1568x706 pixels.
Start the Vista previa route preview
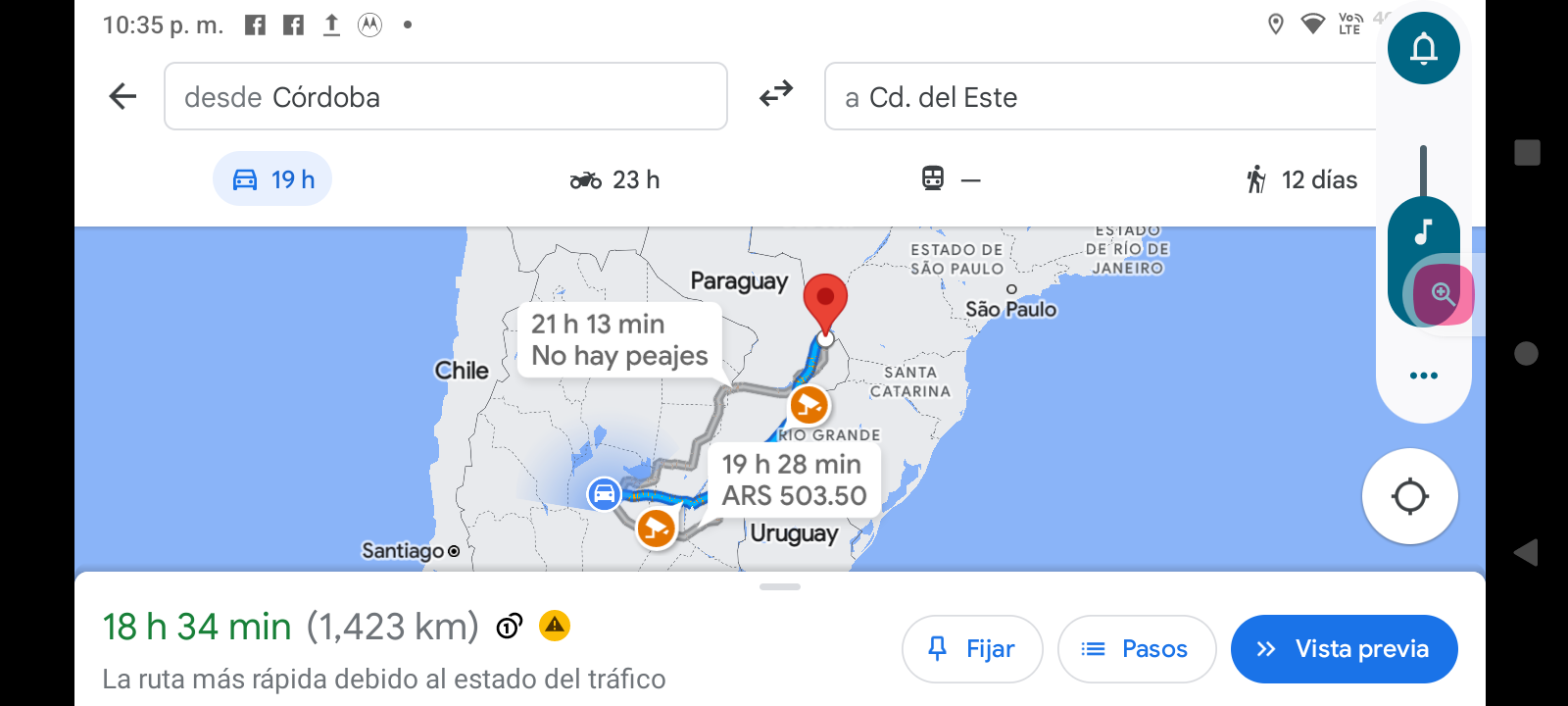(1344, 649)
